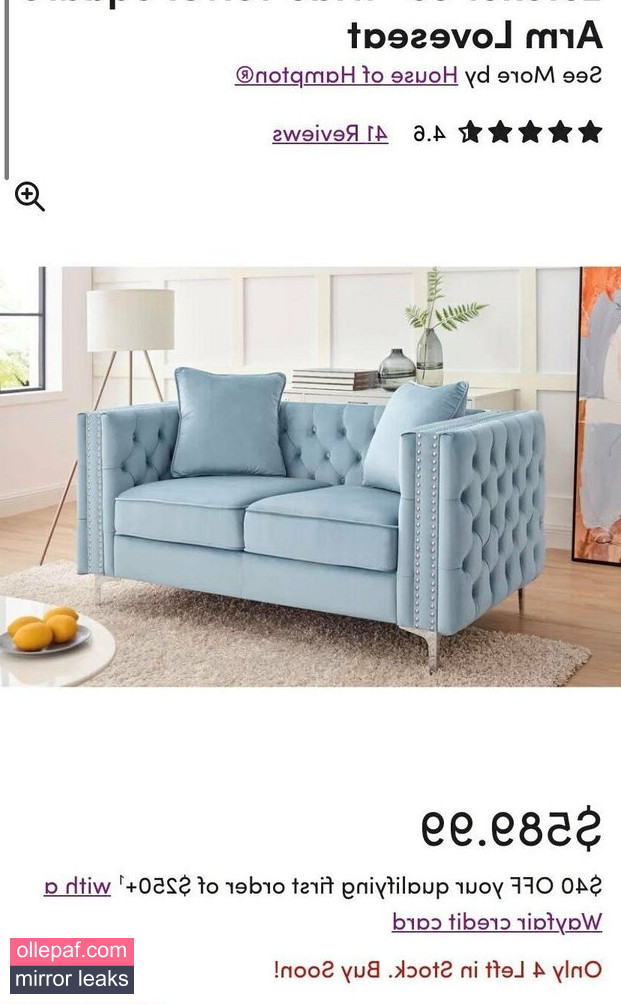
Task: Open the Wayfair credit card offer link
Action: (496, 922)
